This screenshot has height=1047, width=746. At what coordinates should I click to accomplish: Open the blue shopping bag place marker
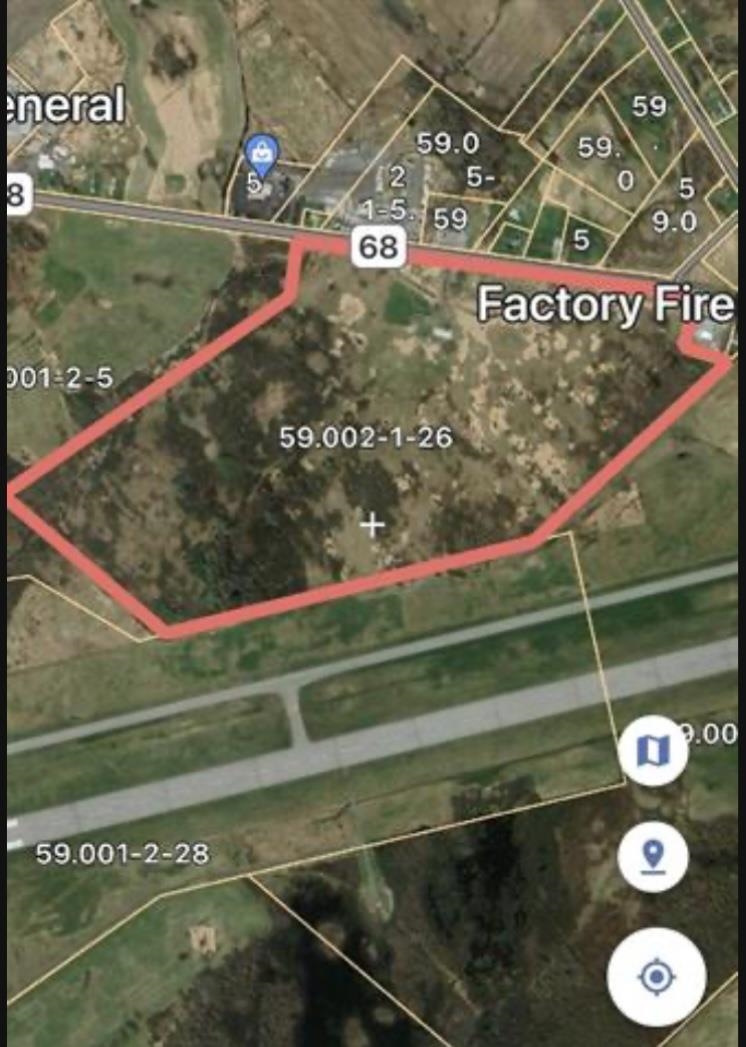click(261, 156)
